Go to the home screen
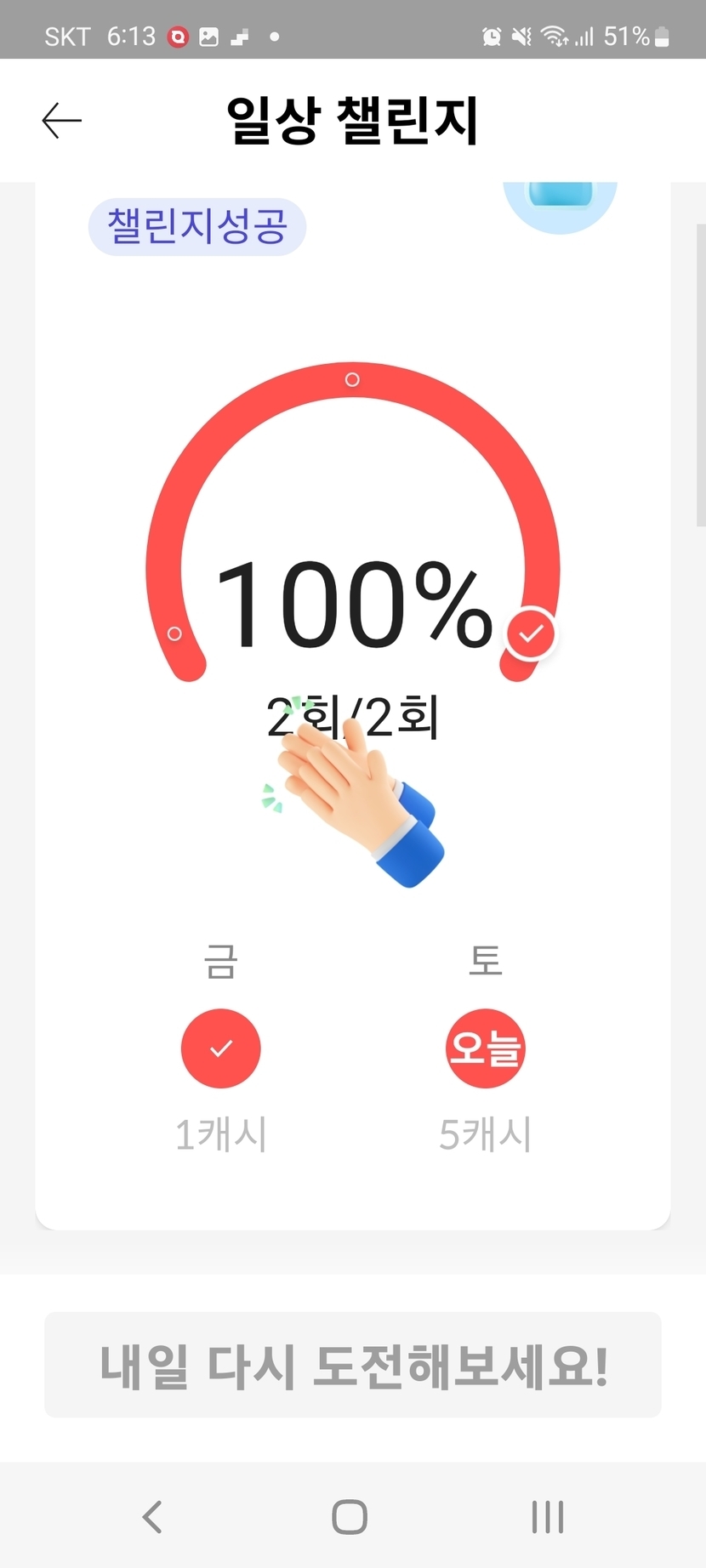Image resolution: width=706 pixels, height=1568 pixels. click(350, 1516)
